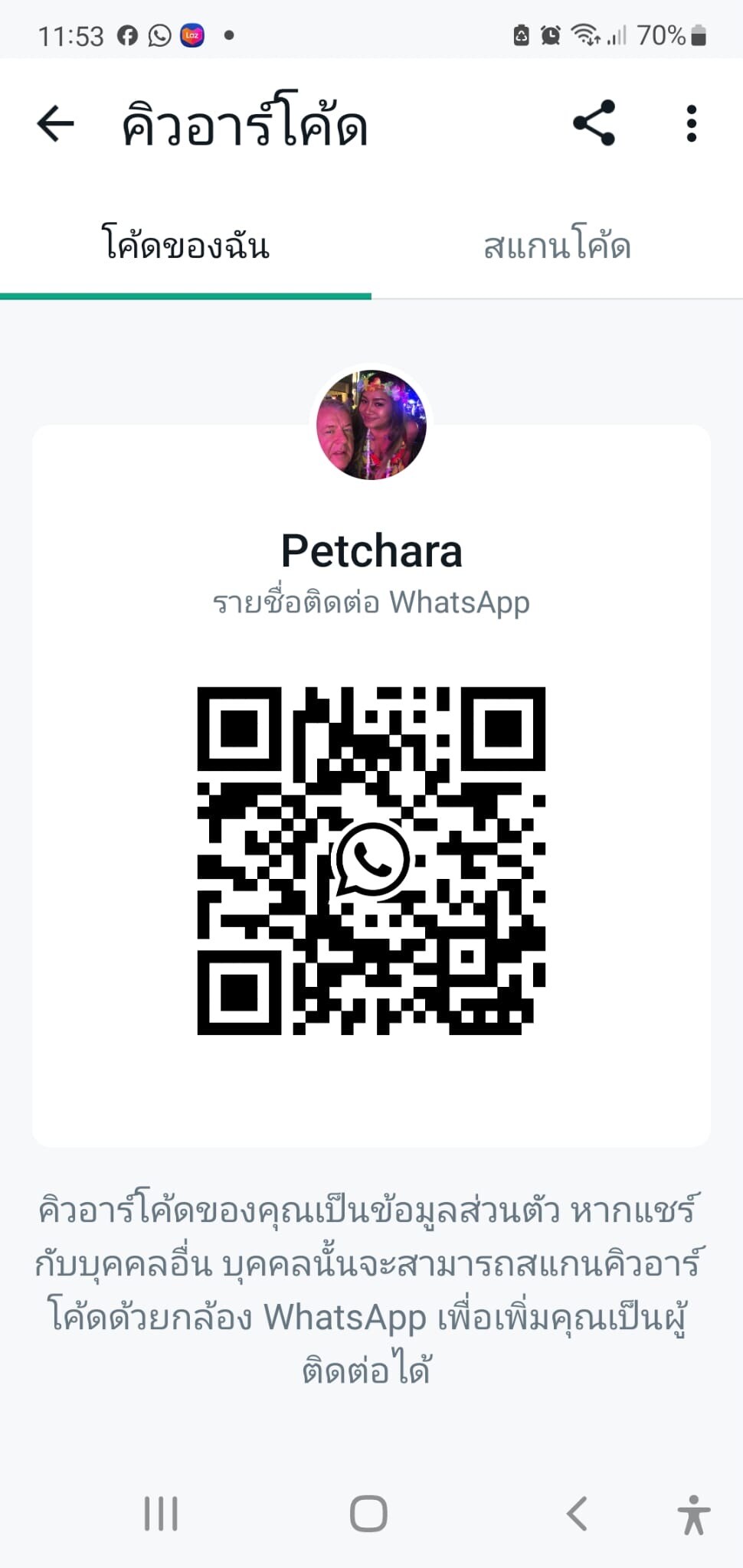Open the three-dot overflow menu
The image size is (743, 1568).
691,123
